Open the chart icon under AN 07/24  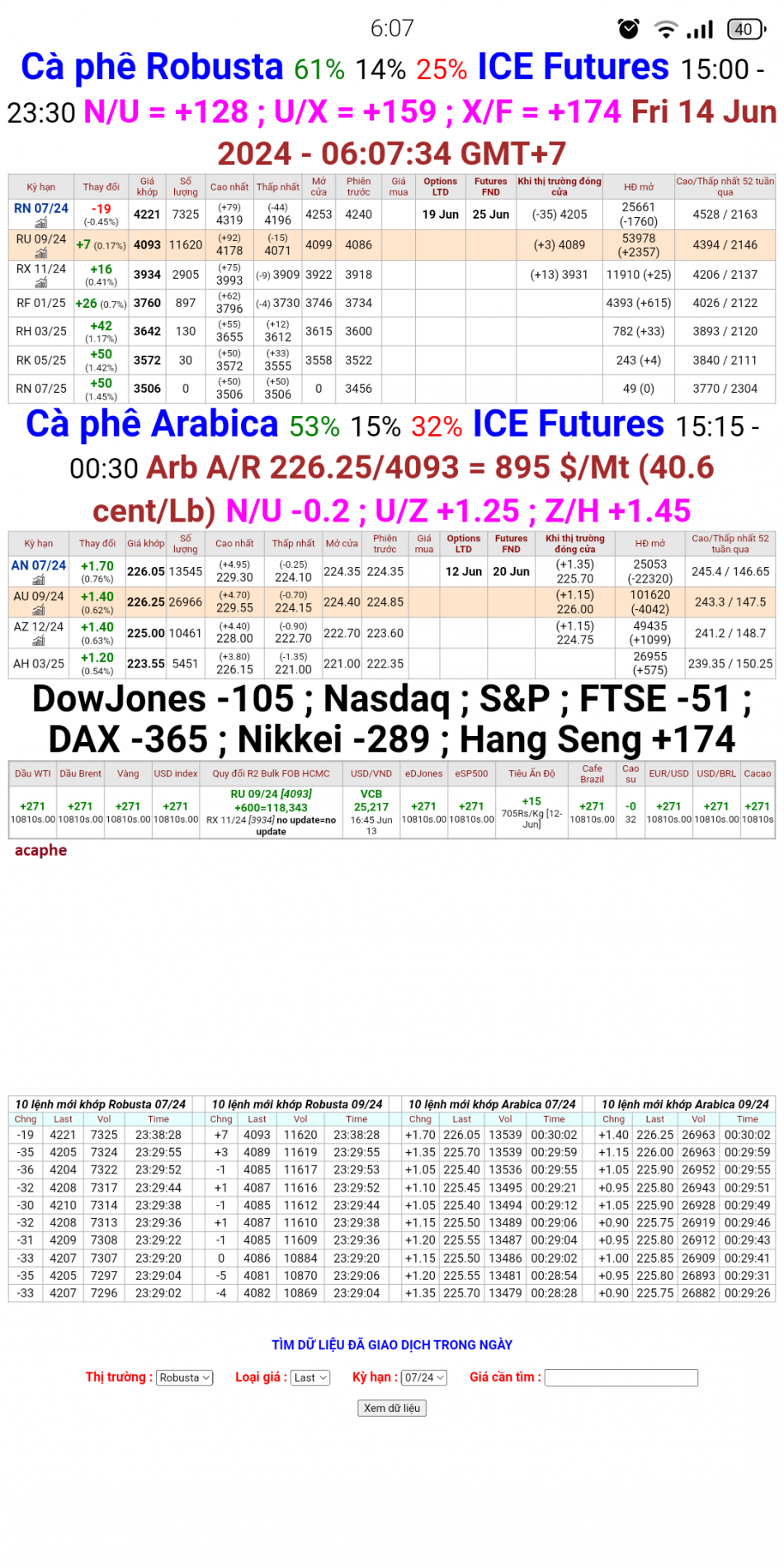(x=39, y=580)
